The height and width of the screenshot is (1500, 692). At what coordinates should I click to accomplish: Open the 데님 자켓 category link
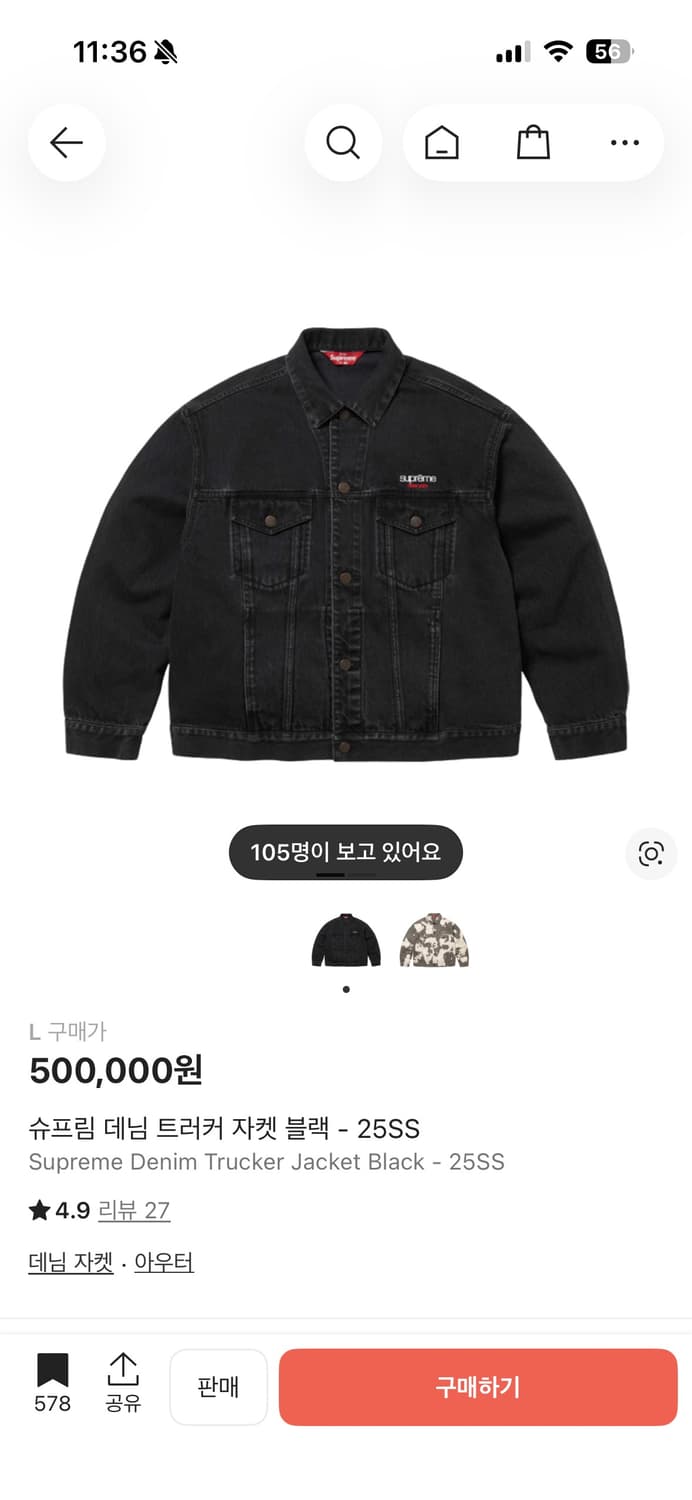(71, 1263)
